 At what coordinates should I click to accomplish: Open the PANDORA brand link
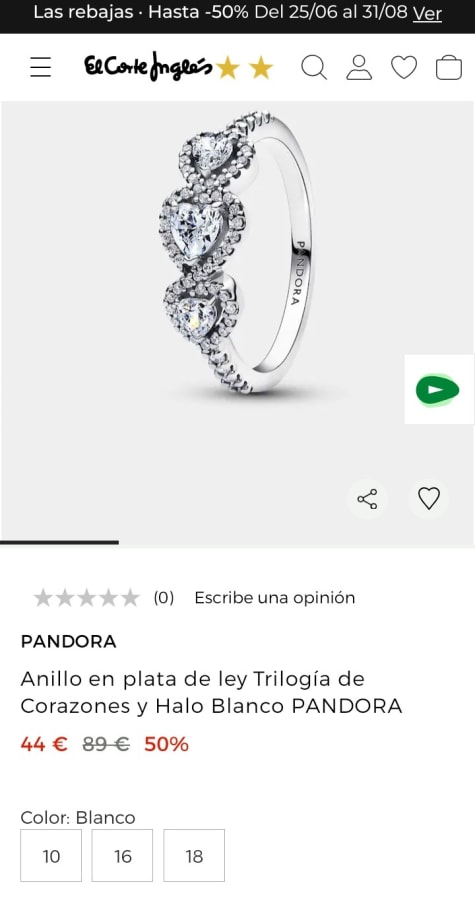point(69,641)
